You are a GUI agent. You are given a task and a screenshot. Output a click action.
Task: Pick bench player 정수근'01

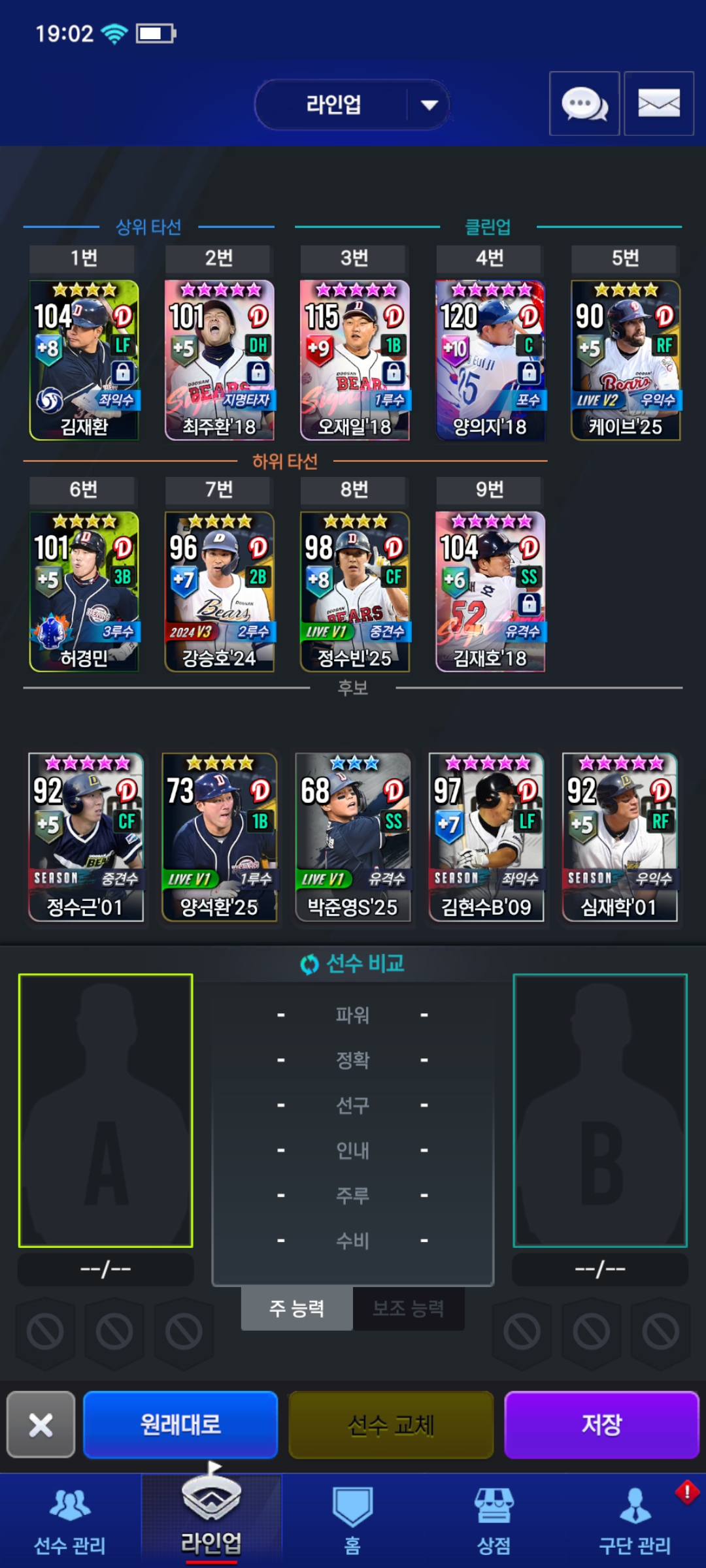coord(86,837)
